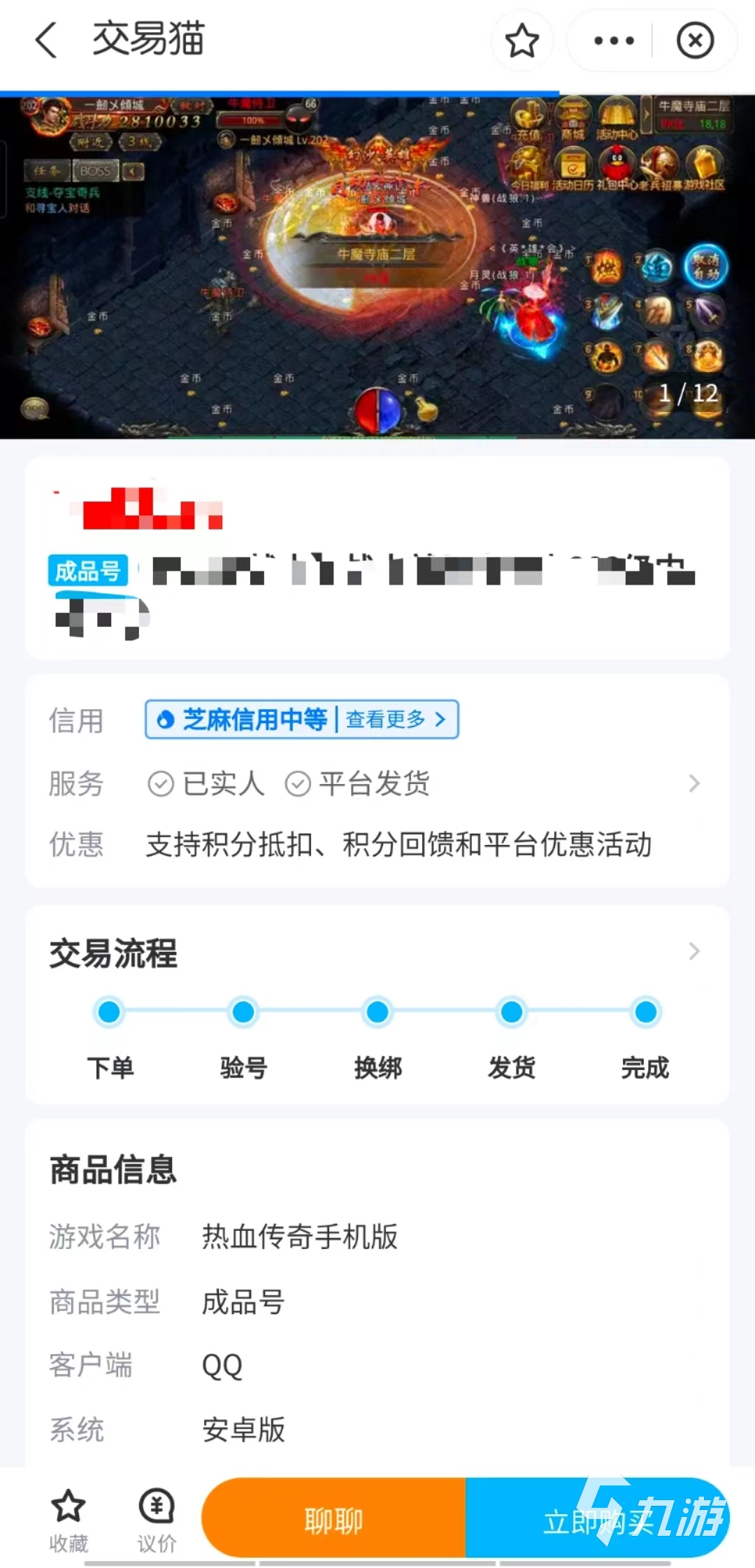
Task: Buy the account with 立即购买
Action: [x=597, y=1520]
